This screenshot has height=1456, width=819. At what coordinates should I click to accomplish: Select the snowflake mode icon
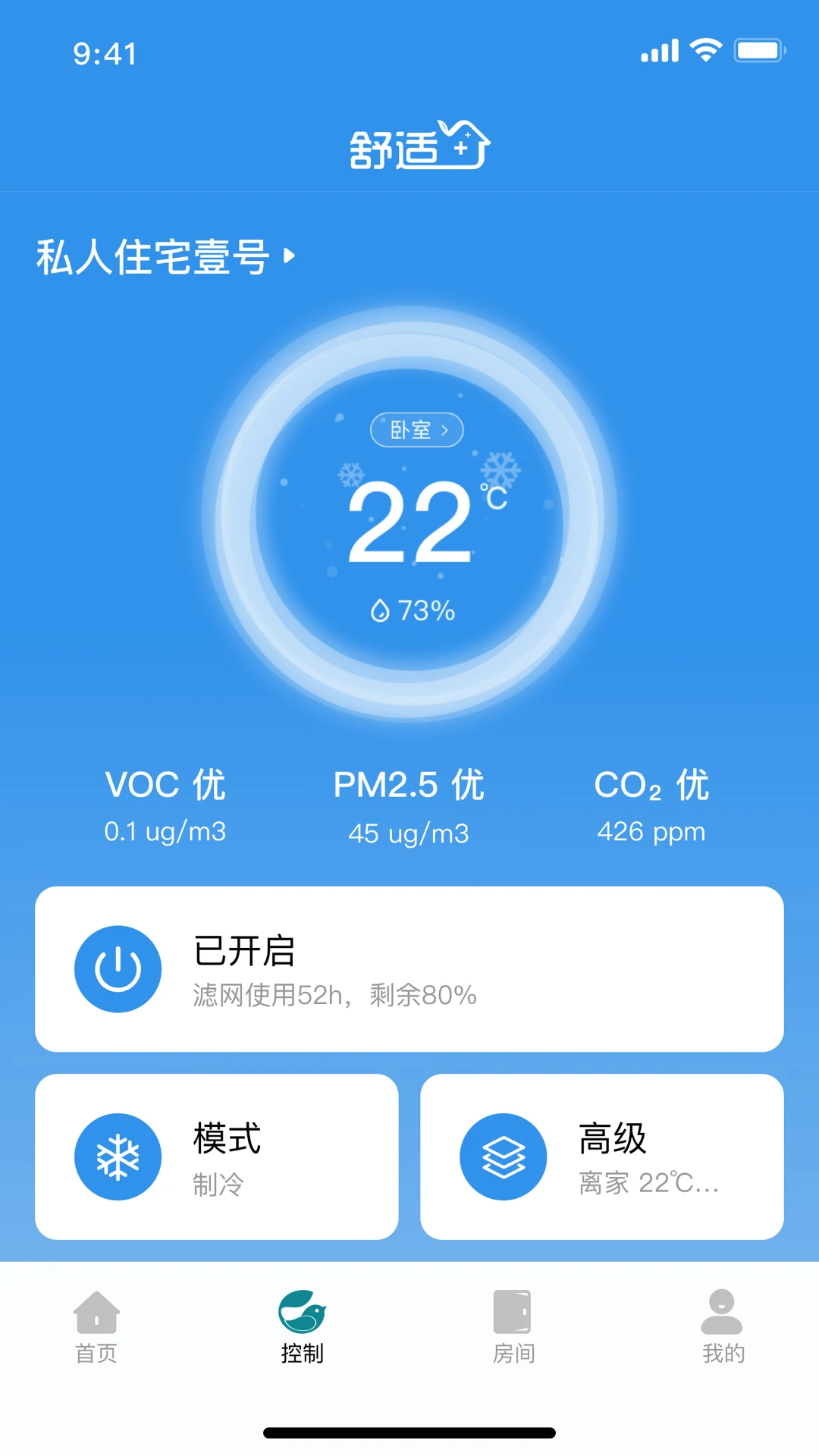coord(118,1156)
